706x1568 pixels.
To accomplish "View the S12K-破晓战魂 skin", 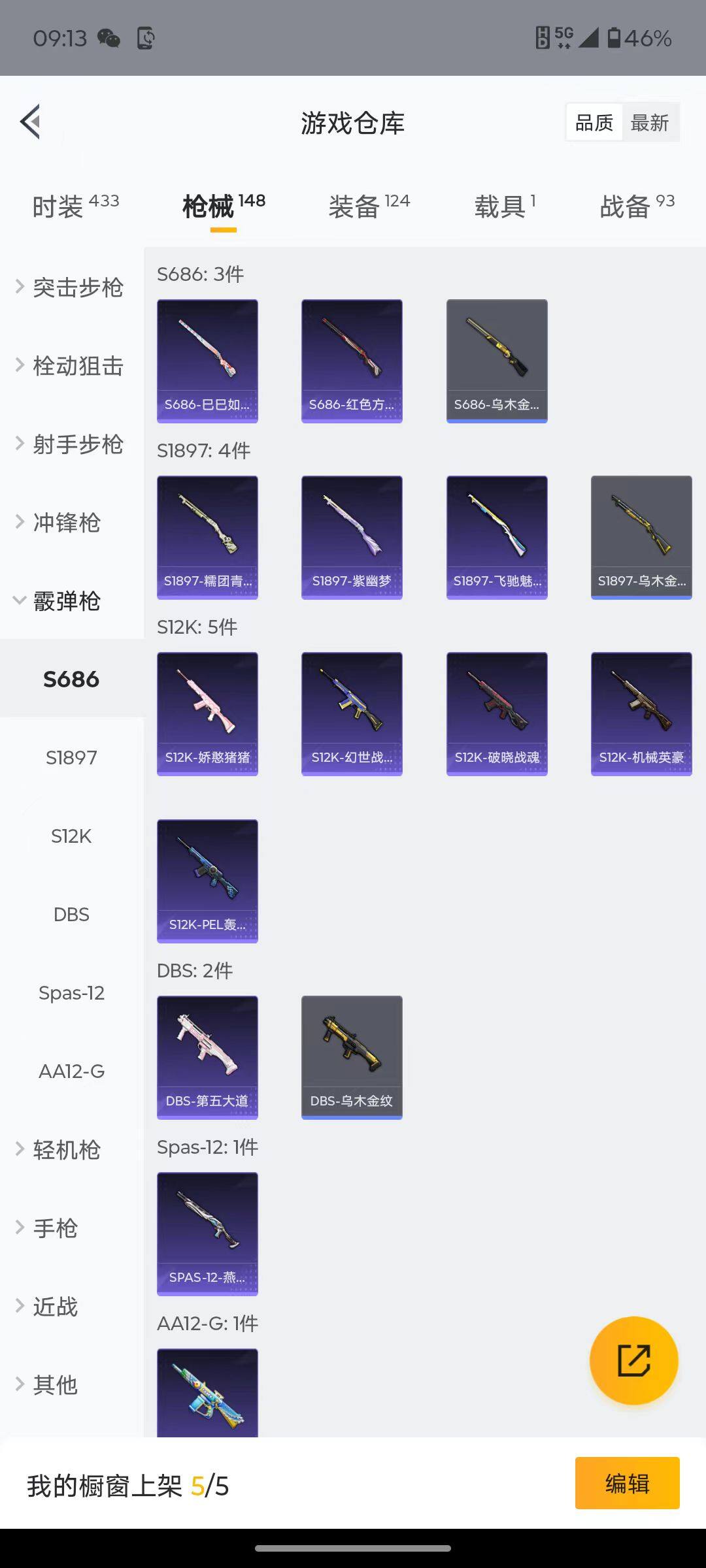I will click(x=497, y=713).
